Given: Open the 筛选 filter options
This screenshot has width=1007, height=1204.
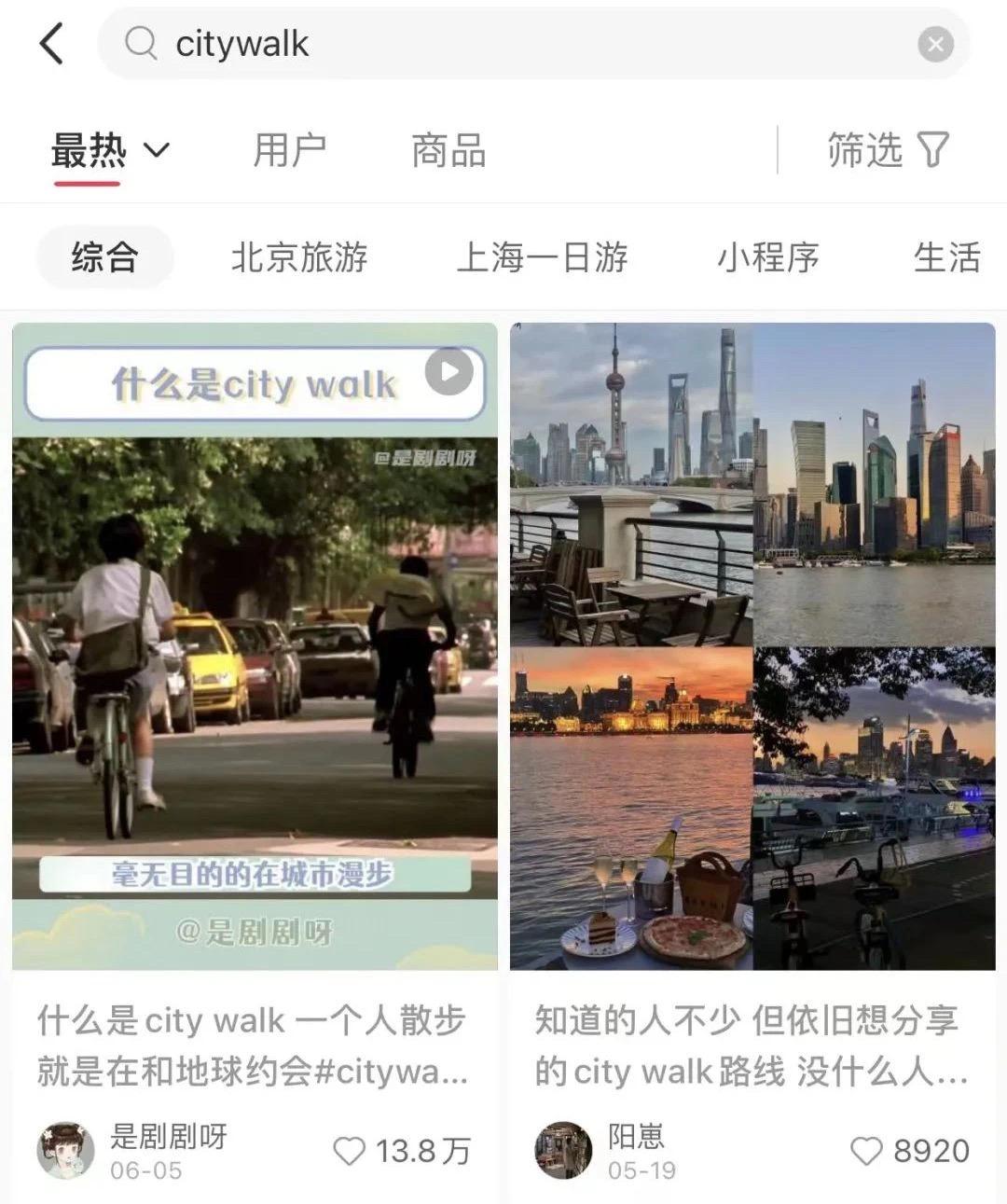Looking at the screenshot, I should tap(888, 150).
